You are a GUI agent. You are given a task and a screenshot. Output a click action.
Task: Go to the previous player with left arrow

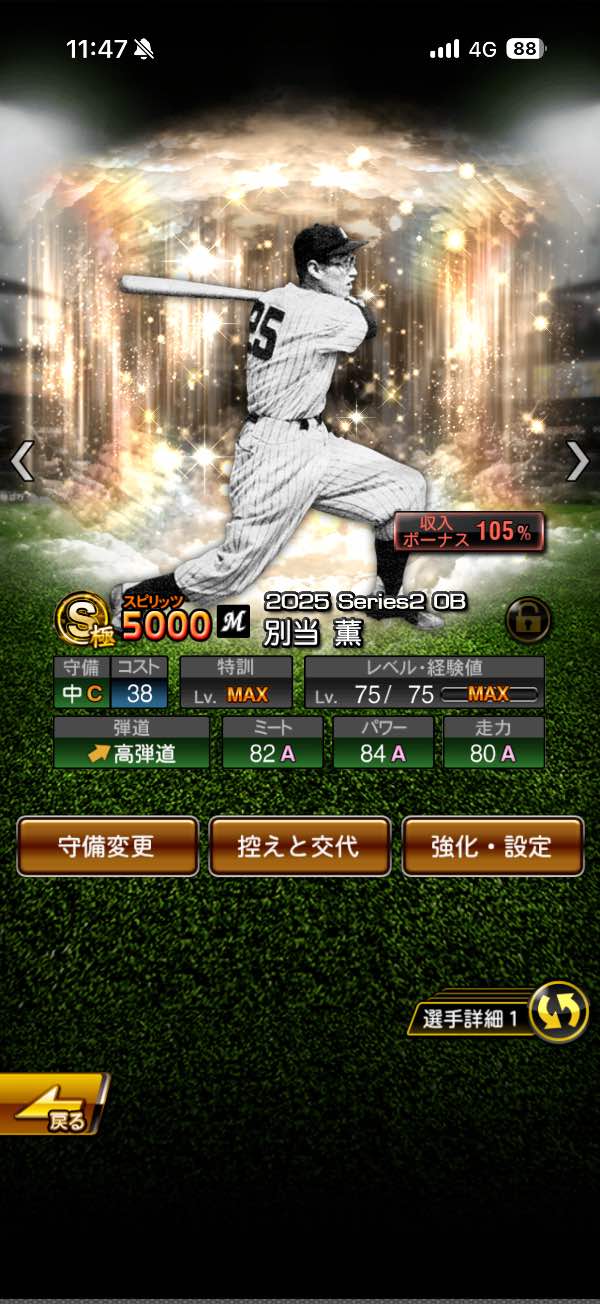pyautogui.click(x=22, y=461)
